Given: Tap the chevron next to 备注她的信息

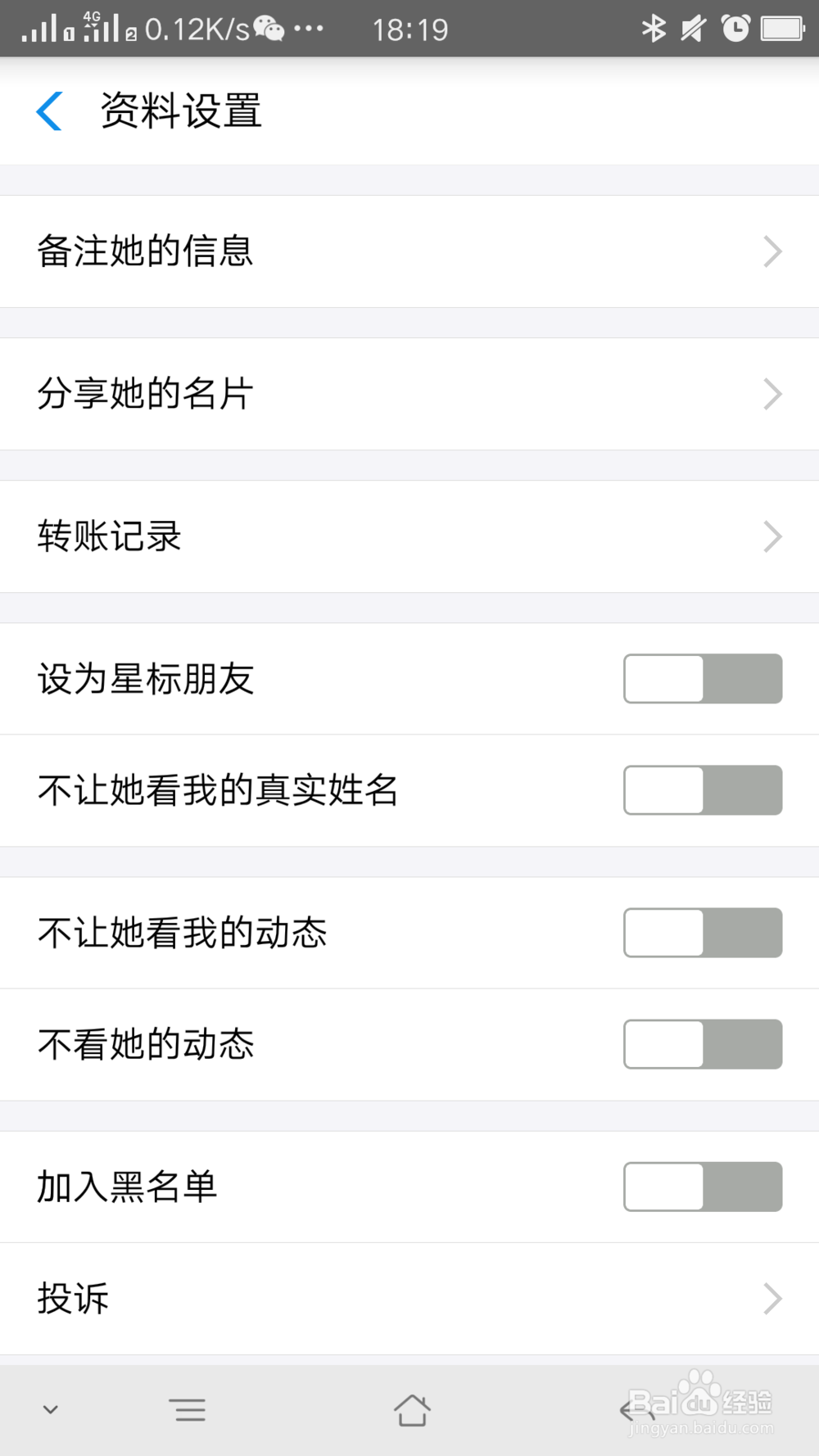Looking at the screenshot, I should coord(771,251).
